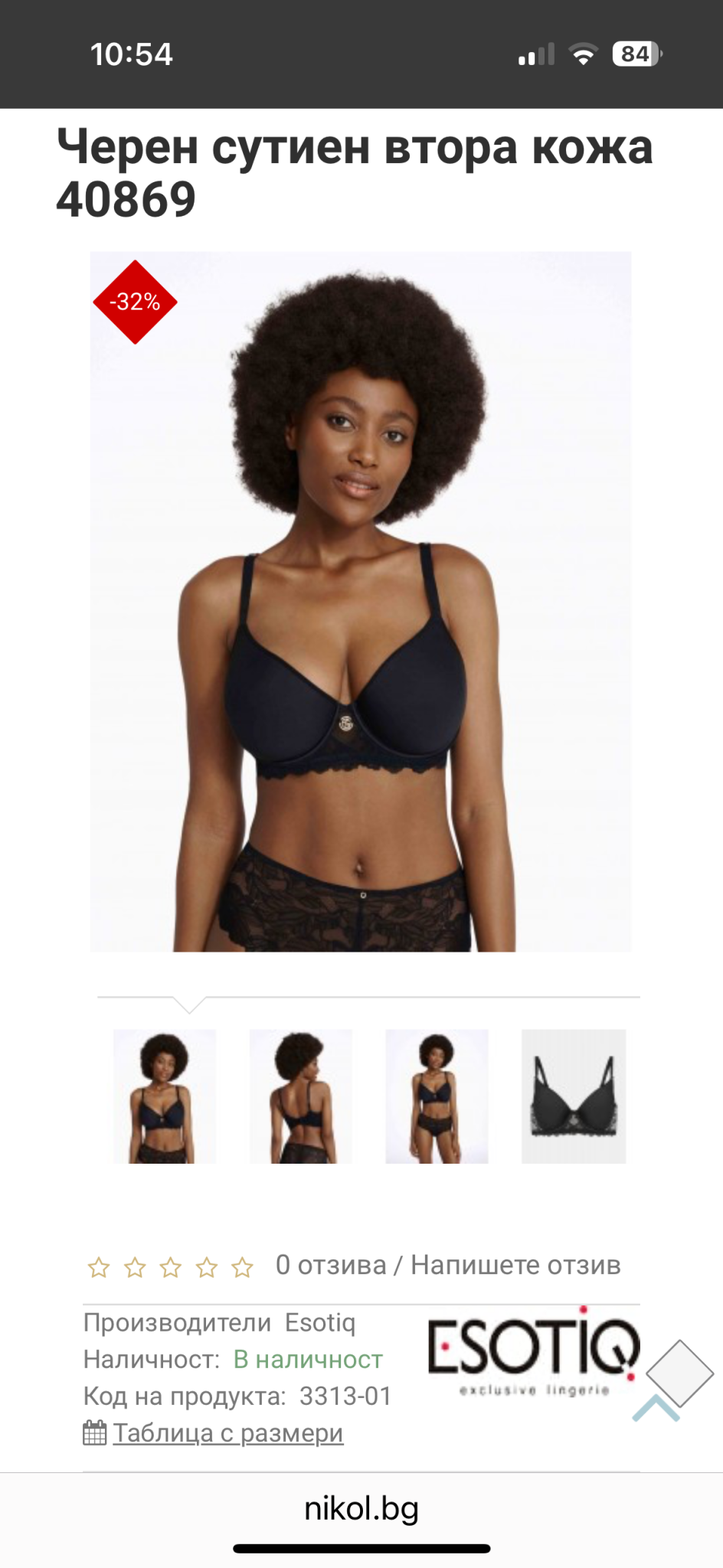
Task: Tap the nikol.bg address bar
Action: click(361, 1508)
